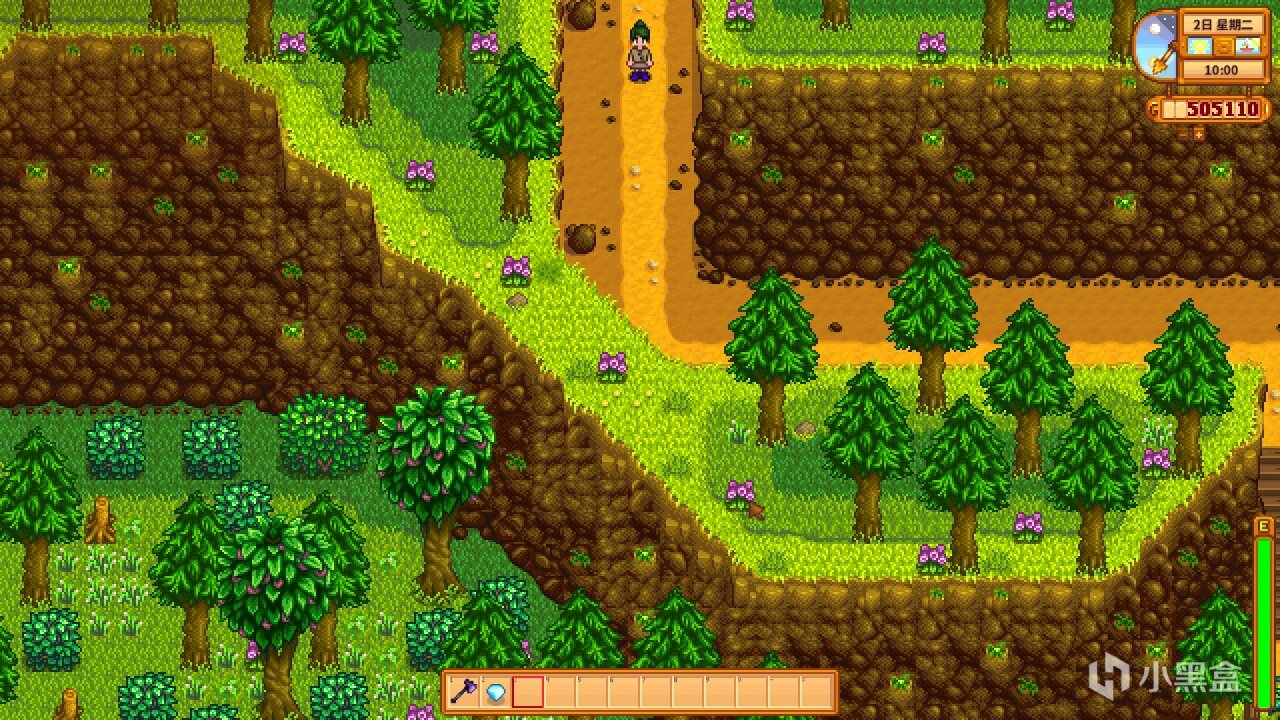Viewport: 1280px width, 720px height.
Task: Zoom in with the plus button
Action: pos(1199,135)
